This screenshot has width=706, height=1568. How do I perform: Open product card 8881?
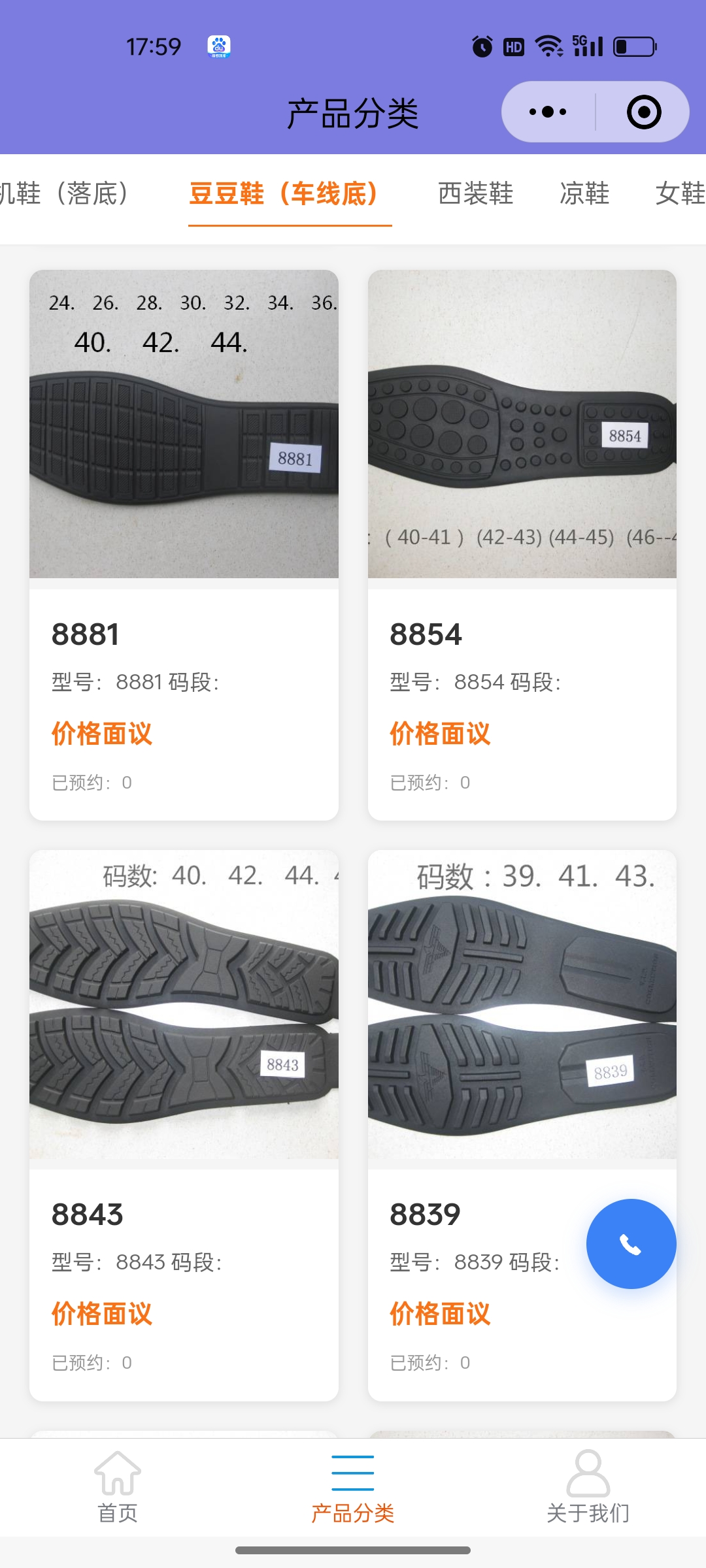pos(184,544)
